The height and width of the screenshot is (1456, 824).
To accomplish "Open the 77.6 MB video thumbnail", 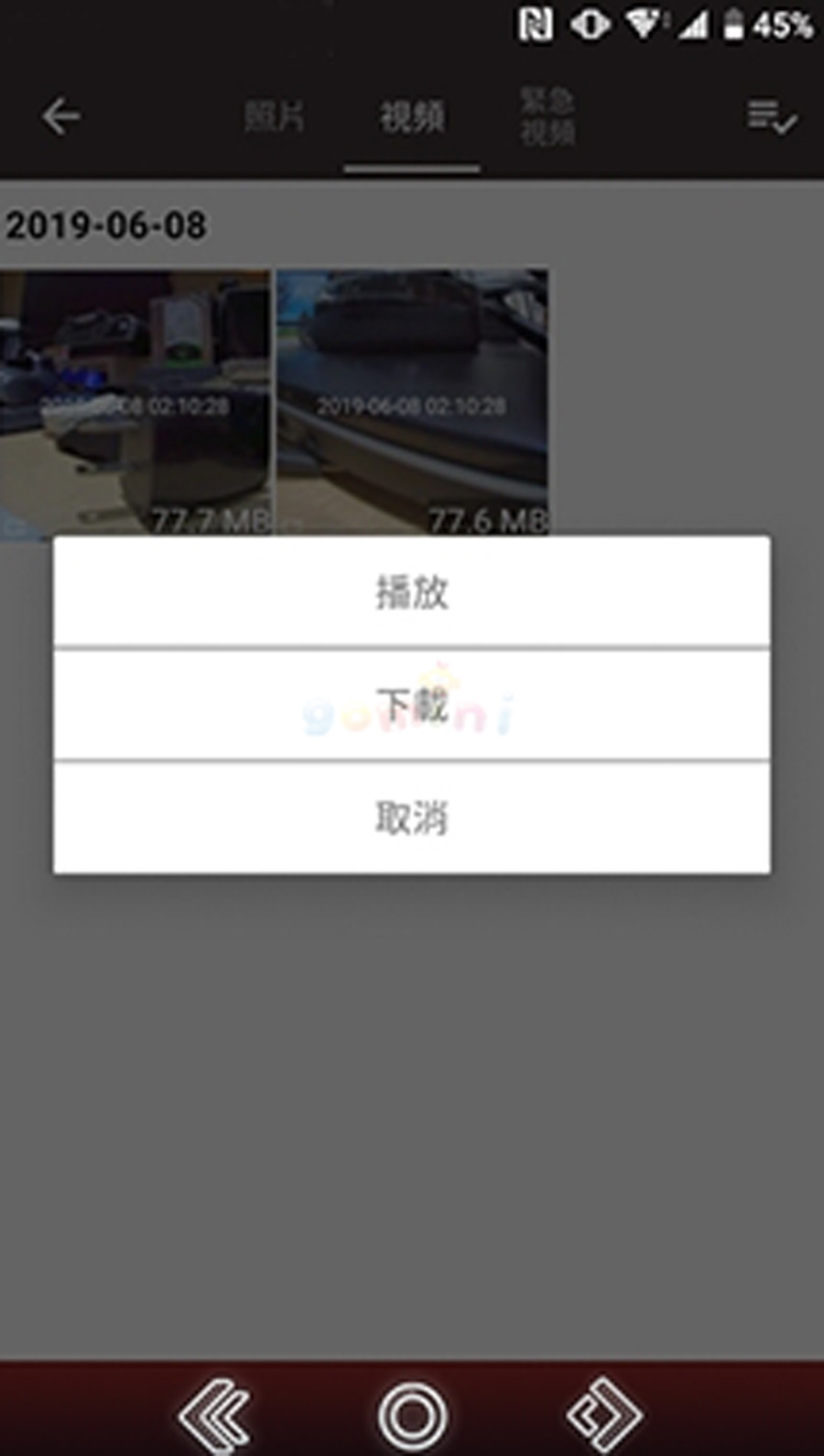I will [412, 403].
